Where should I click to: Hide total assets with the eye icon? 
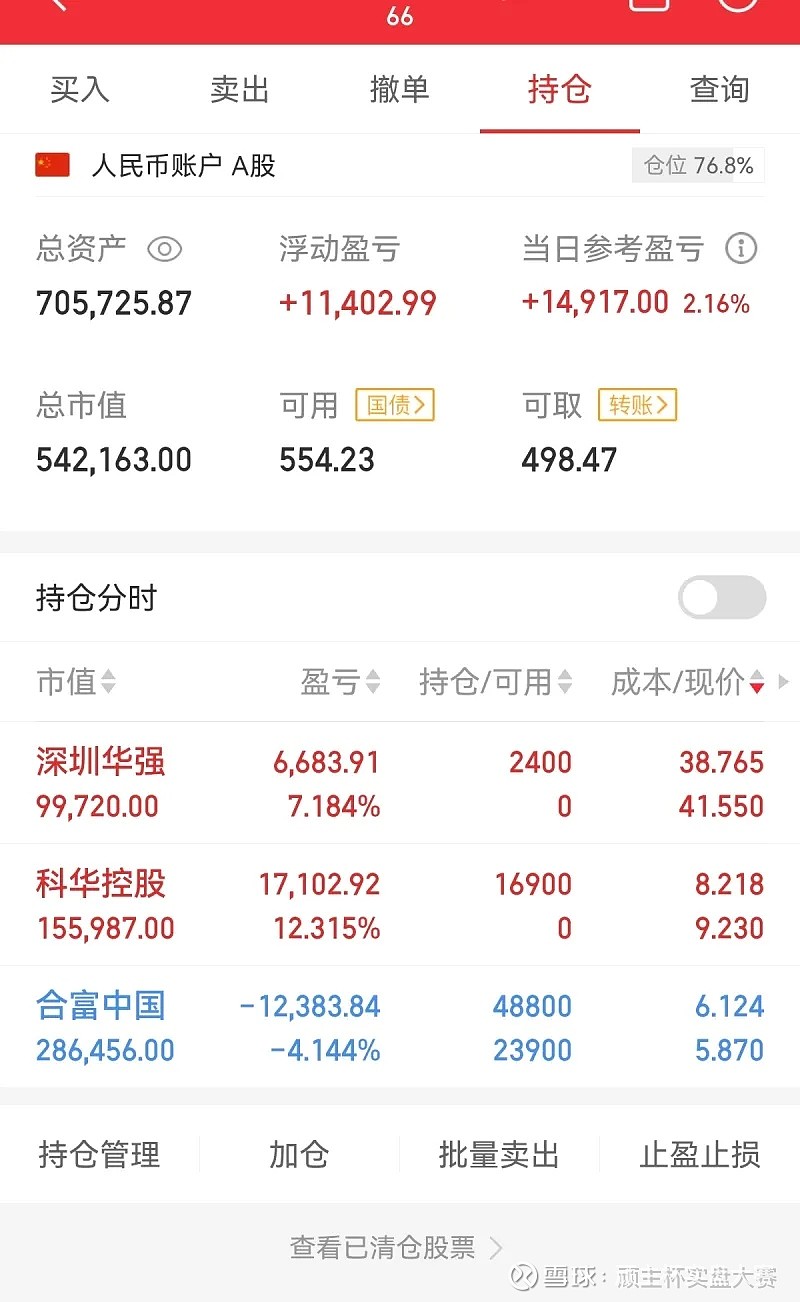tap(164, 249)
